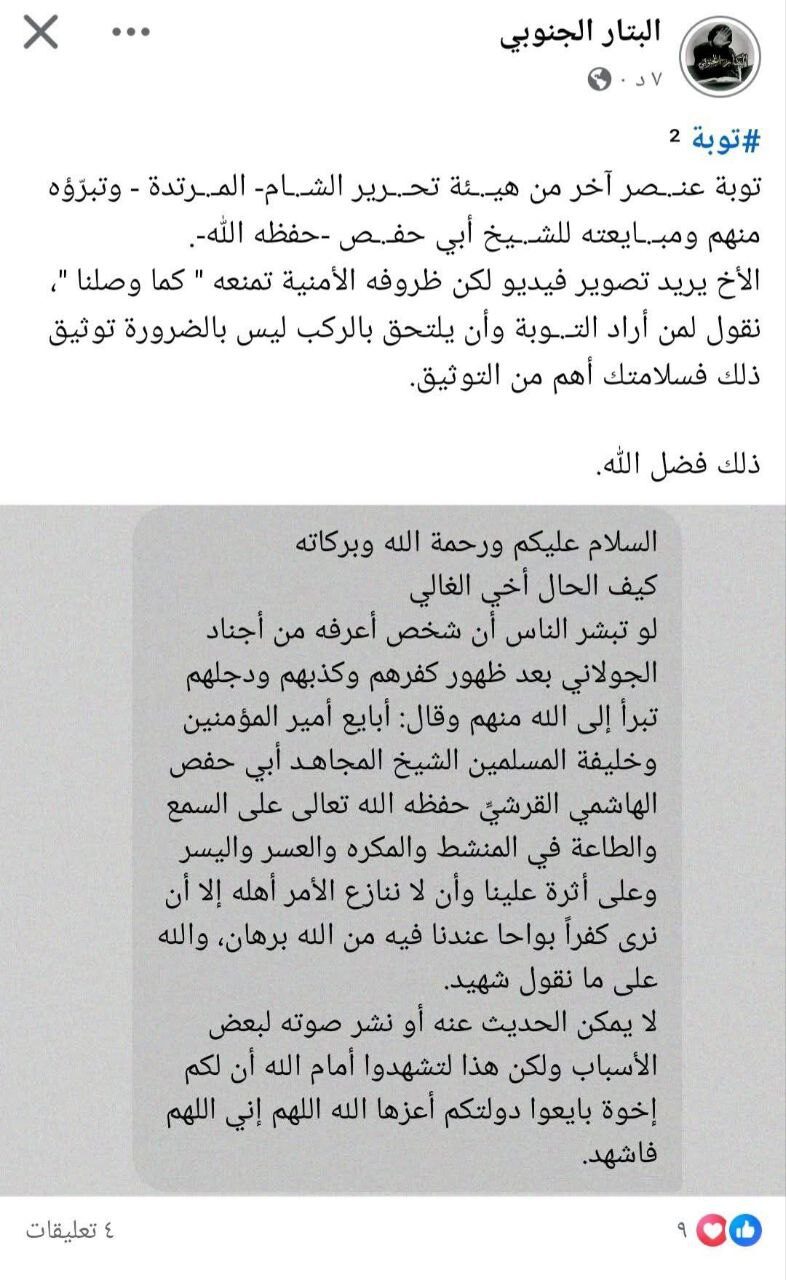Open the البتار الجنوبي profile name
This screenshot has height=1280, width=786.
581,33
